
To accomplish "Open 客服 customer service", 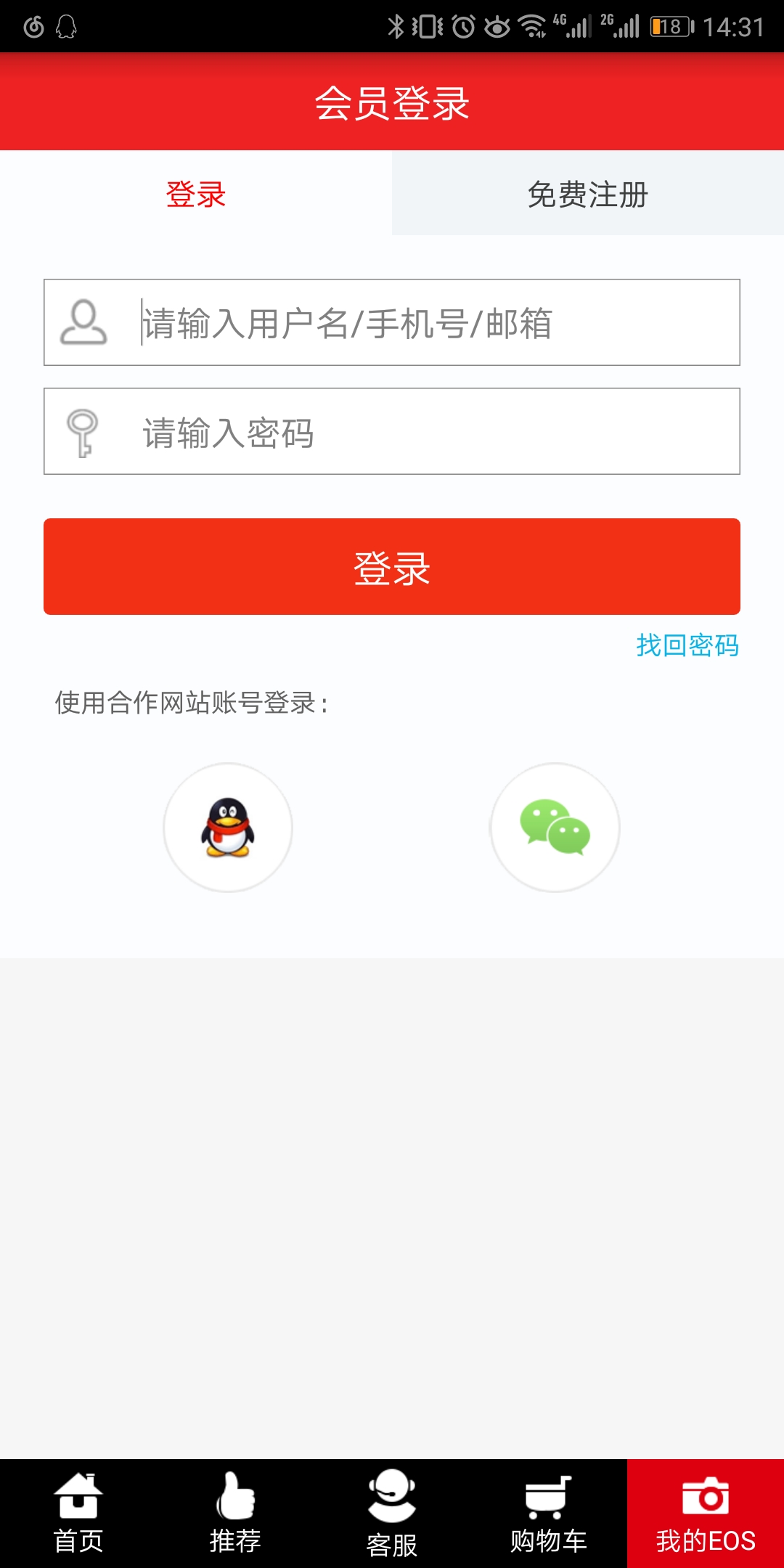I will (x=392, y=1514).
